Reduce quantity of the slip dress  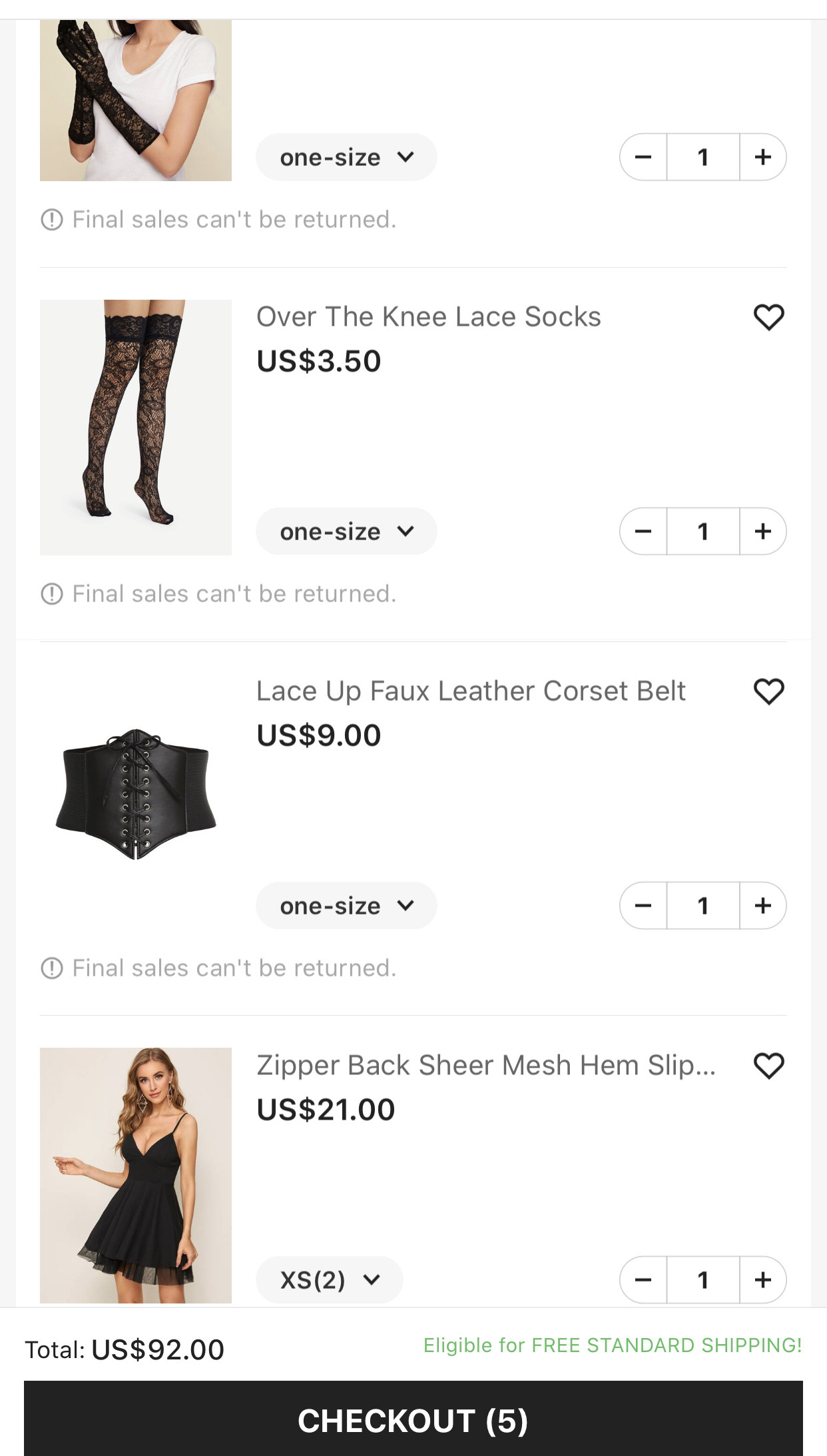pos(643,1279)
